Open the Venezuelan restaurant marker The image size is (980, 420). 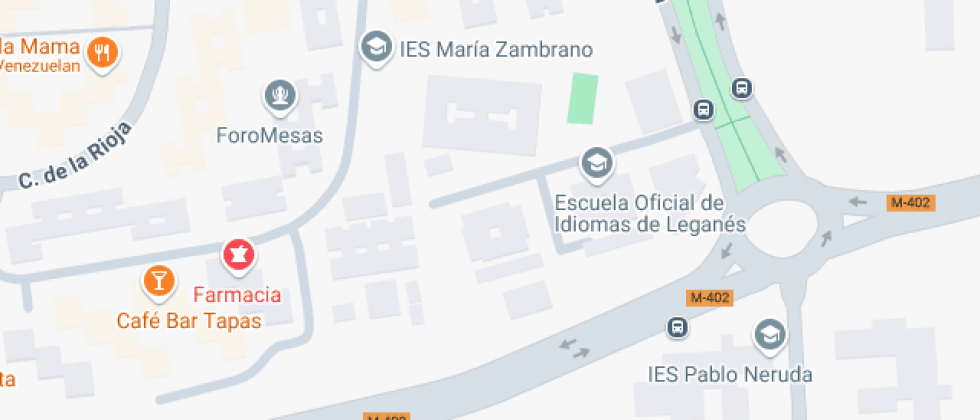tap(102, 51)
